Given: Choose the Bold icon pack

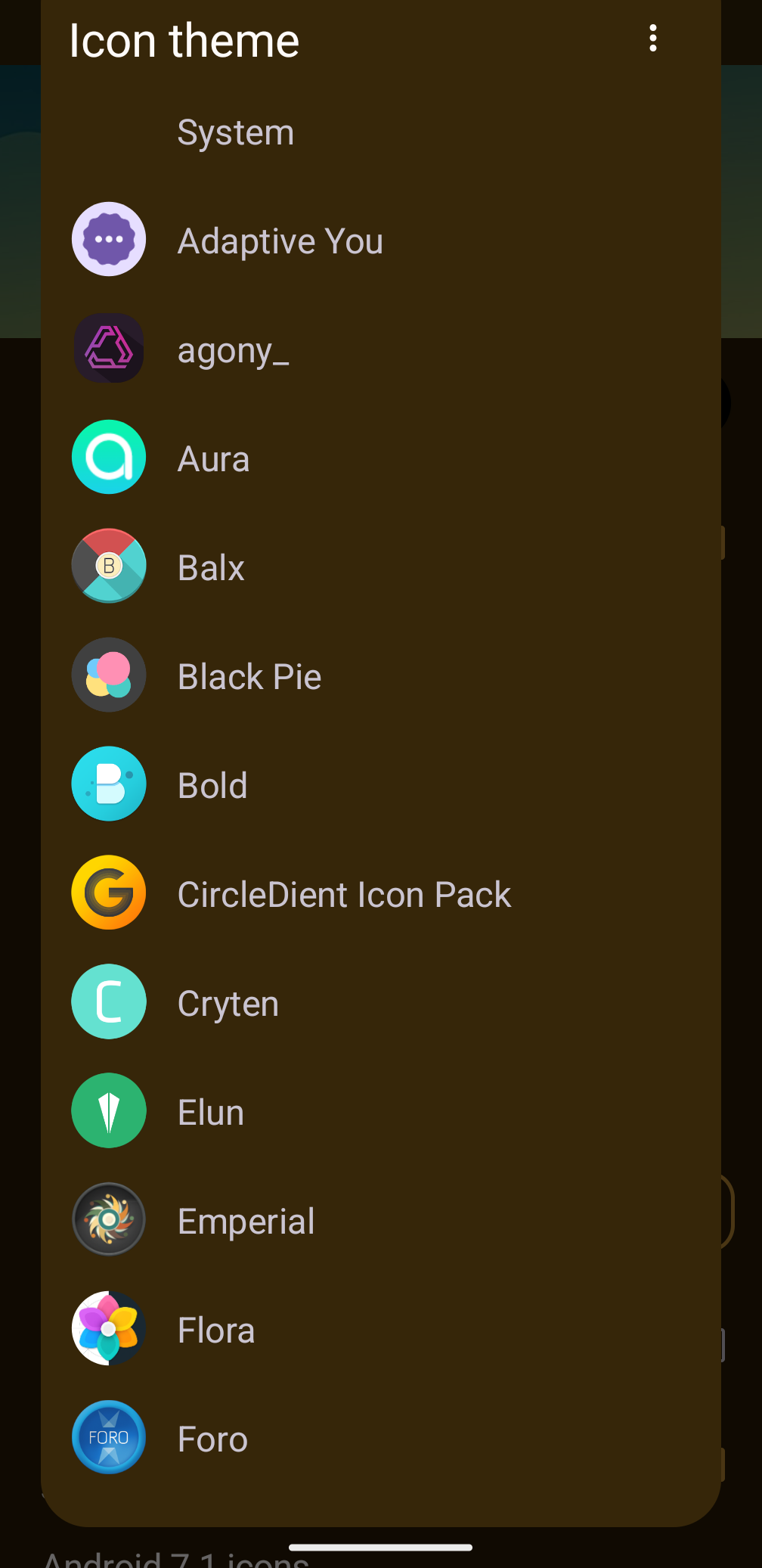Looking at the screenshot, I should coord(212,786).
